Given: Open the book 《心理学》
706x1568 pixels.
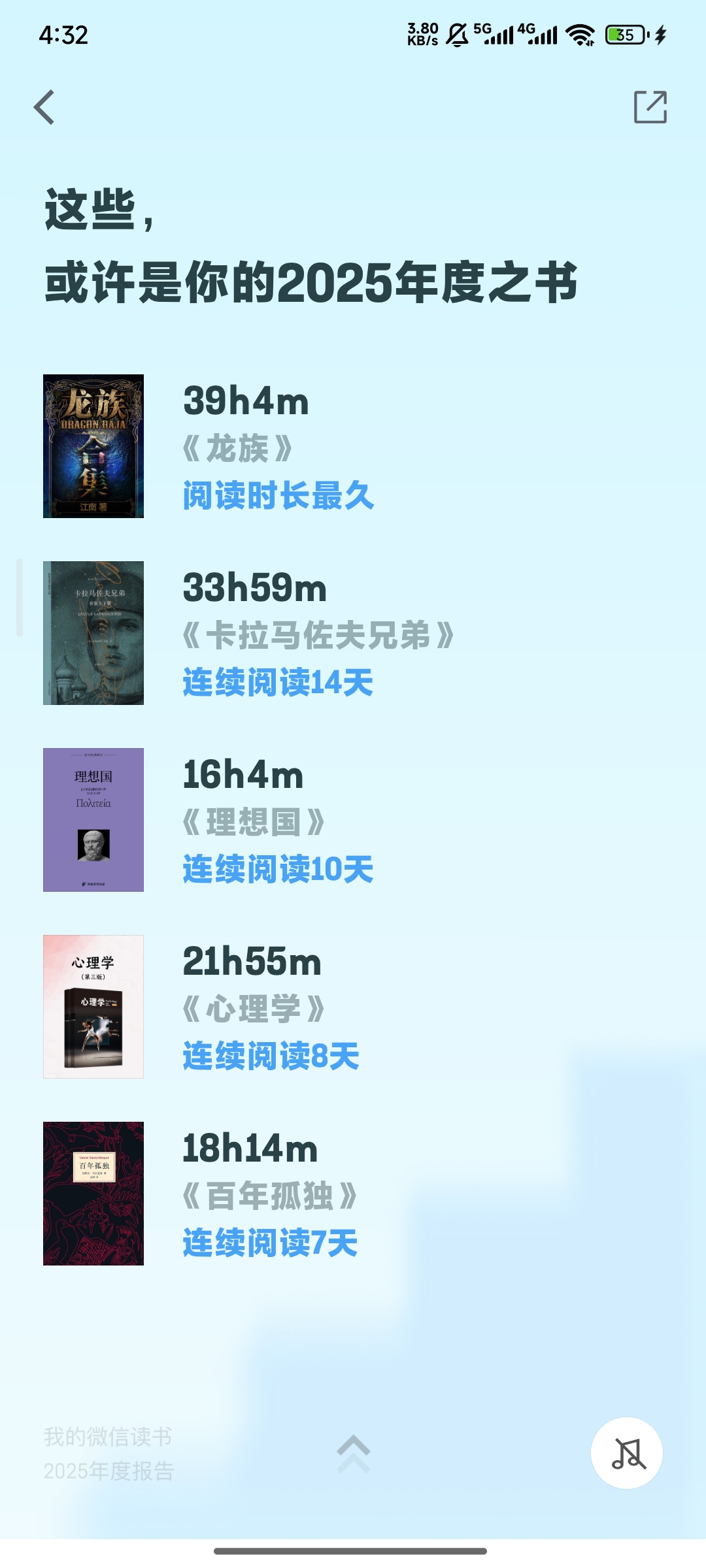Looking at the screenshot, I should pyautogui.click(x=93, y=1007).
